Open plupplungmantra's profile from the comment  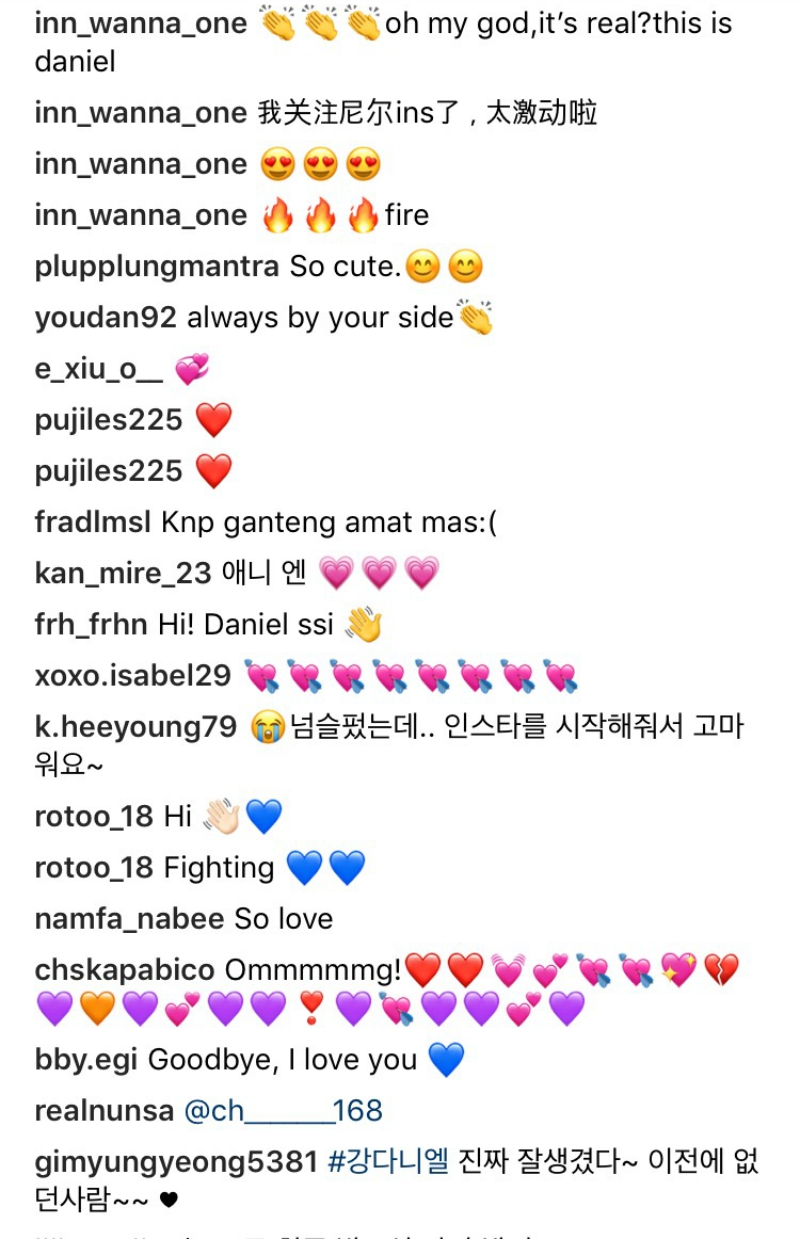pyautogui.click(x=156, y=267)
